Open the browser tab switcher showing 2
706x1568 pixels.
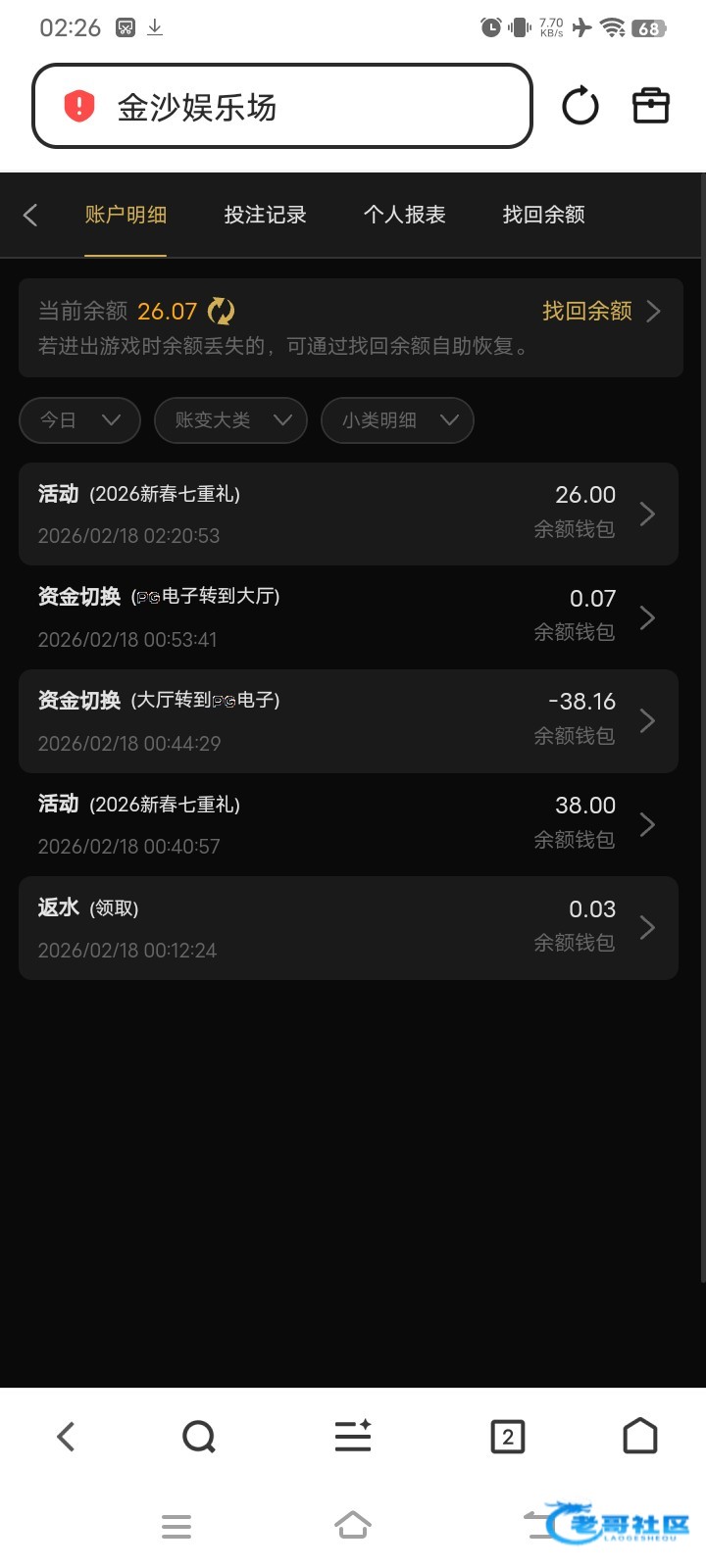click(x=507, y=1437)
